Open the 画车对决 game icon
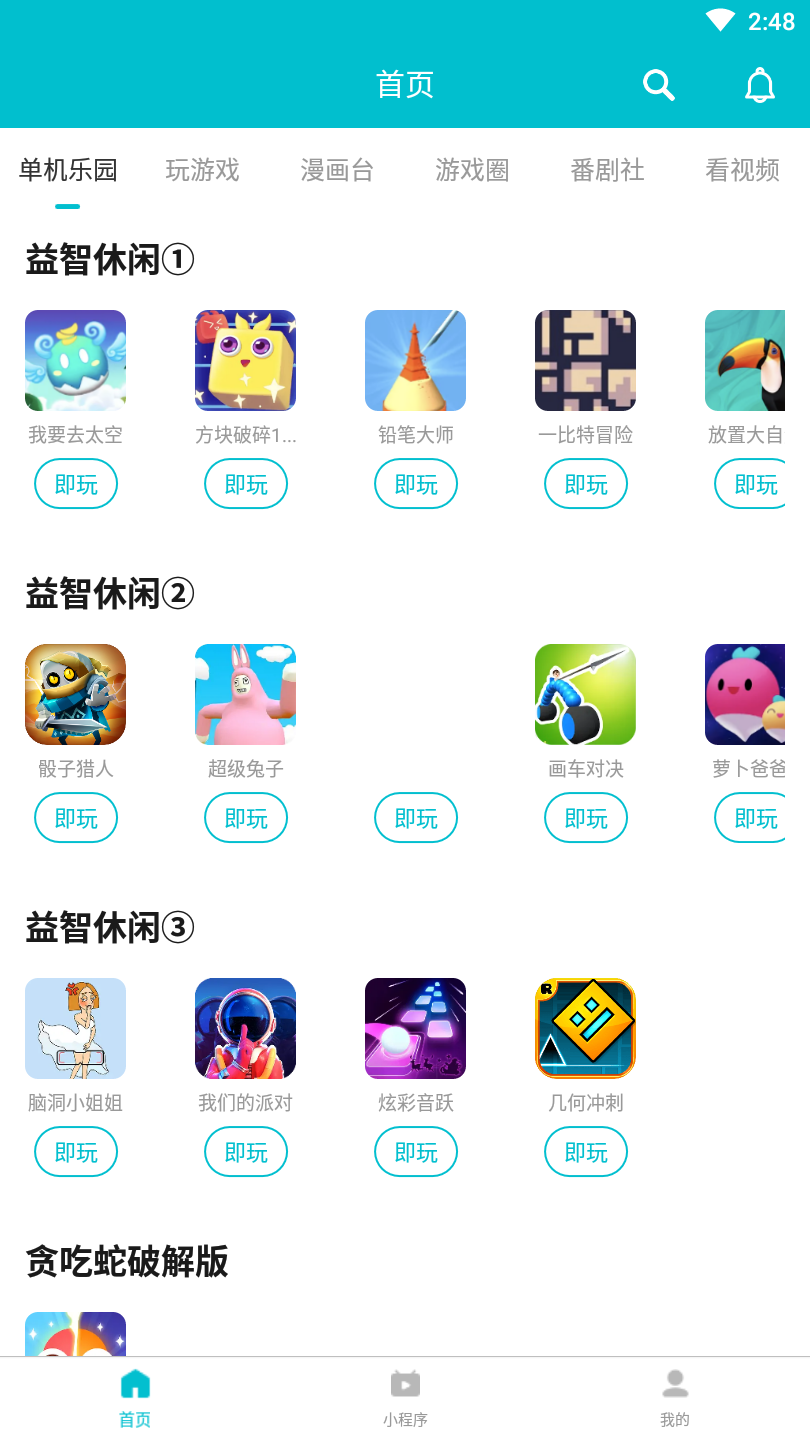The height and width of the screenshot is (1440, 810). pyautogui.click(x=585, y=694)
